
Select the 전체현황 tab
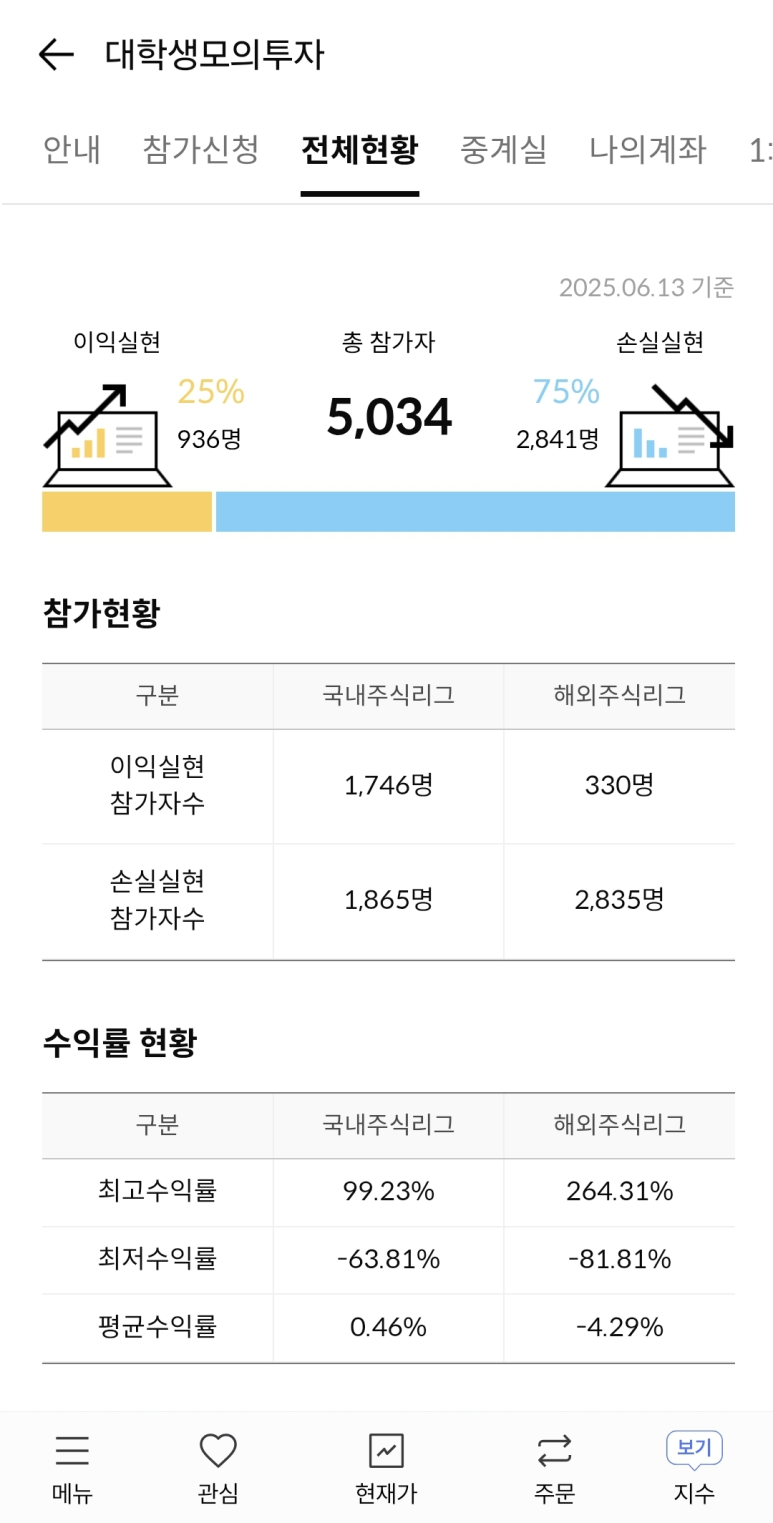pyautogui.click(x=360, y=149)
